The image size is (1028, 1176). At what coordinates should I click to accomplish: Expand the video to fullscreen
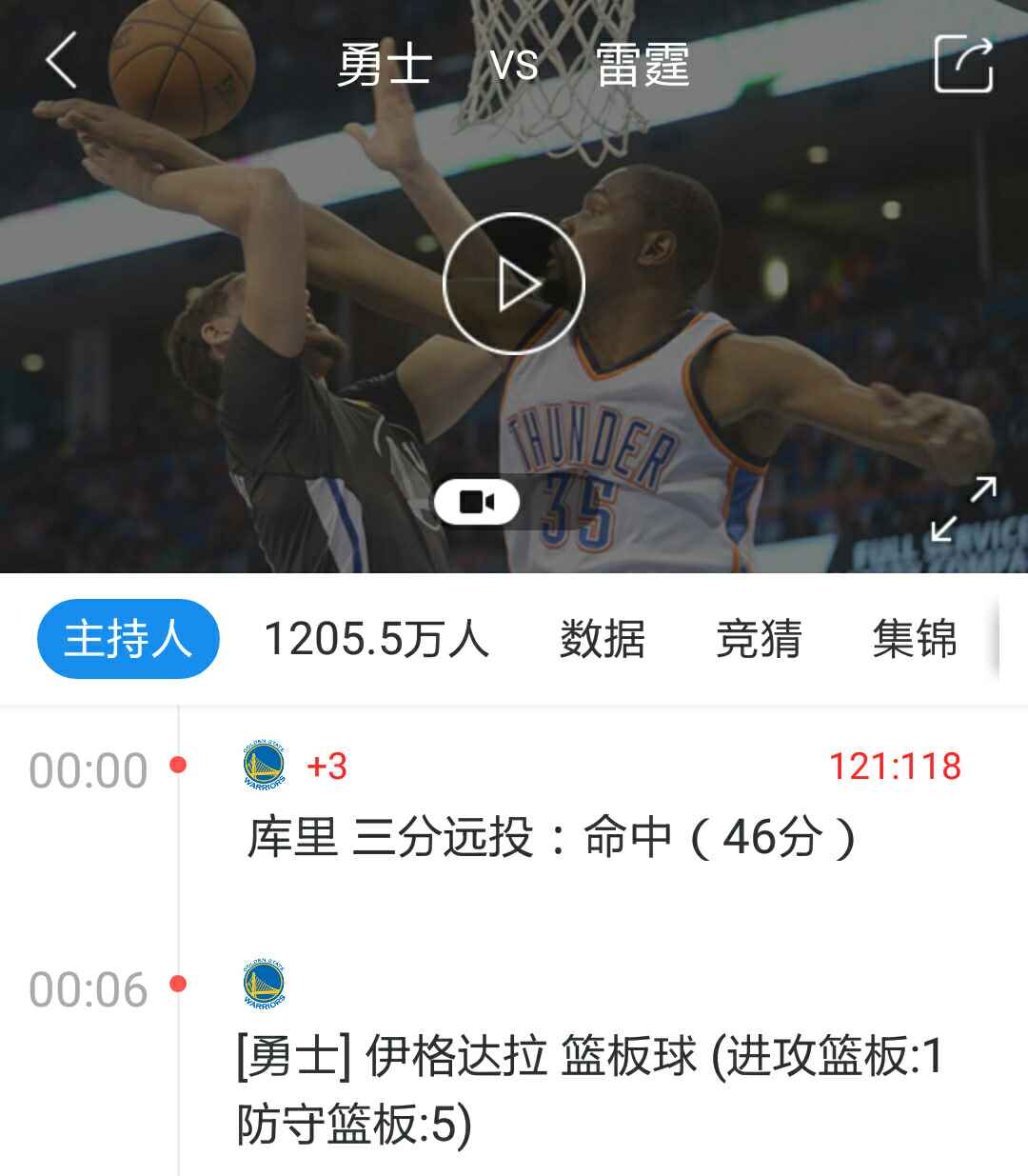[963, 509]
